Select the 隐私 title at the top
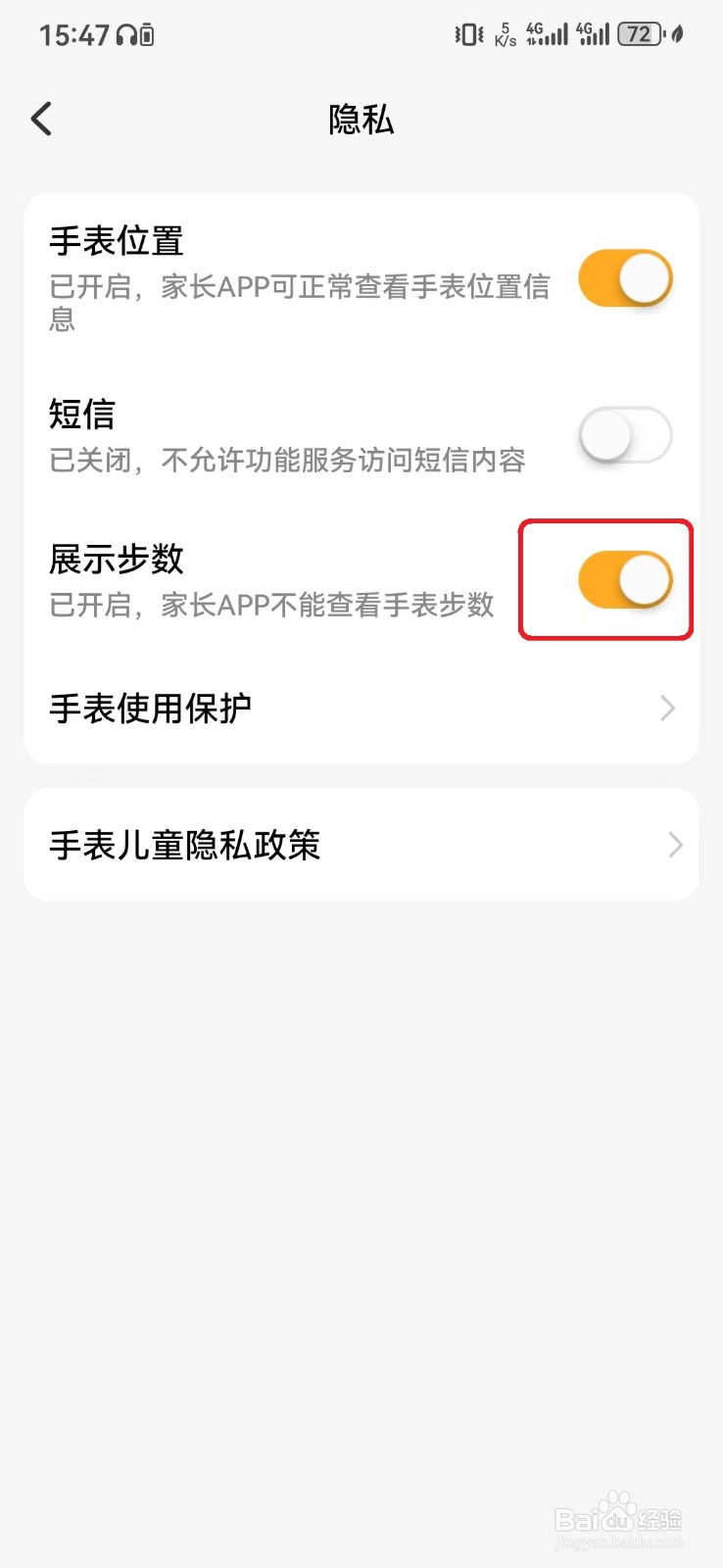The image size is (723, 1568). (361, 120)
